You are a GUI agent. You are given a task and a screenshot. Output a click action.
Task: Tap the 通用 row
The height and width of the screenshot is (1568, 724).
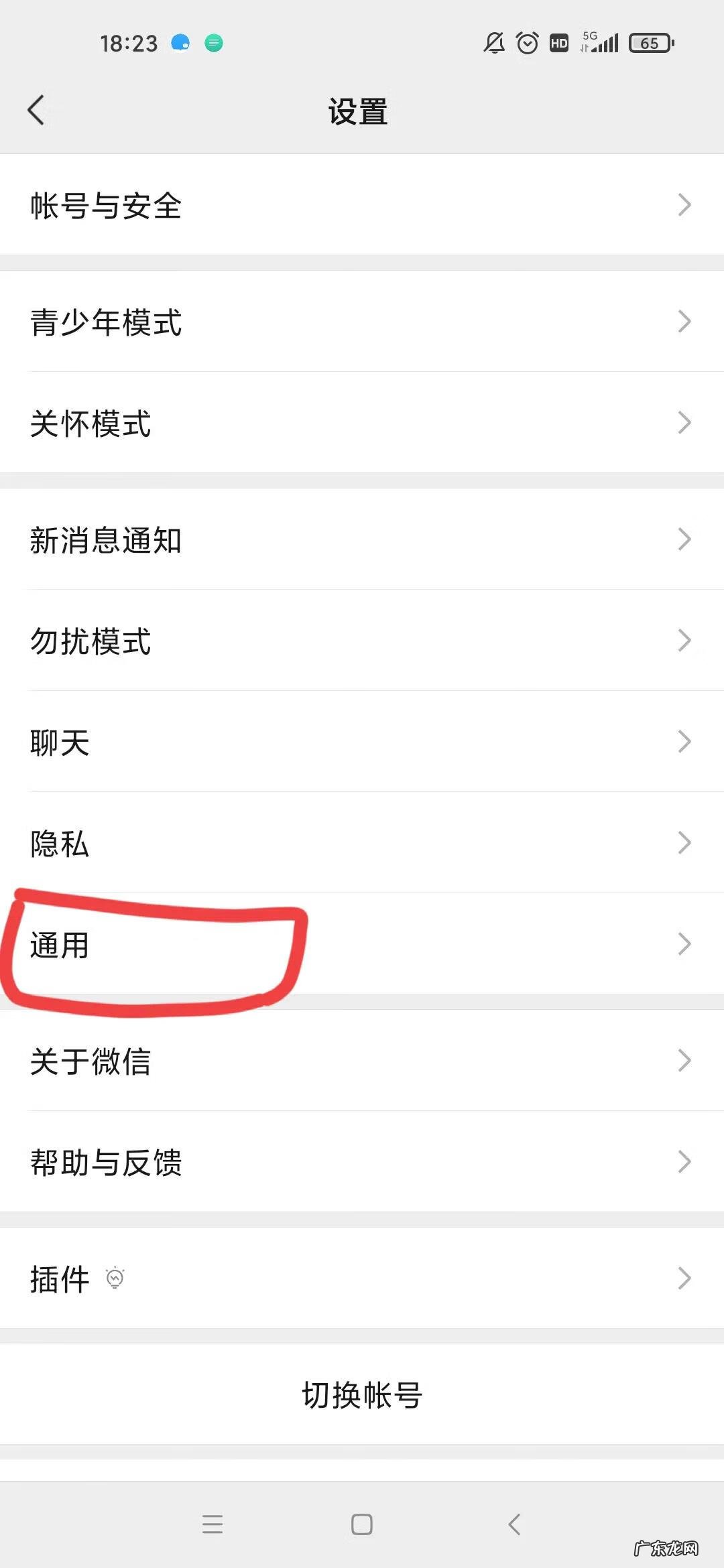tap(362, 944)
